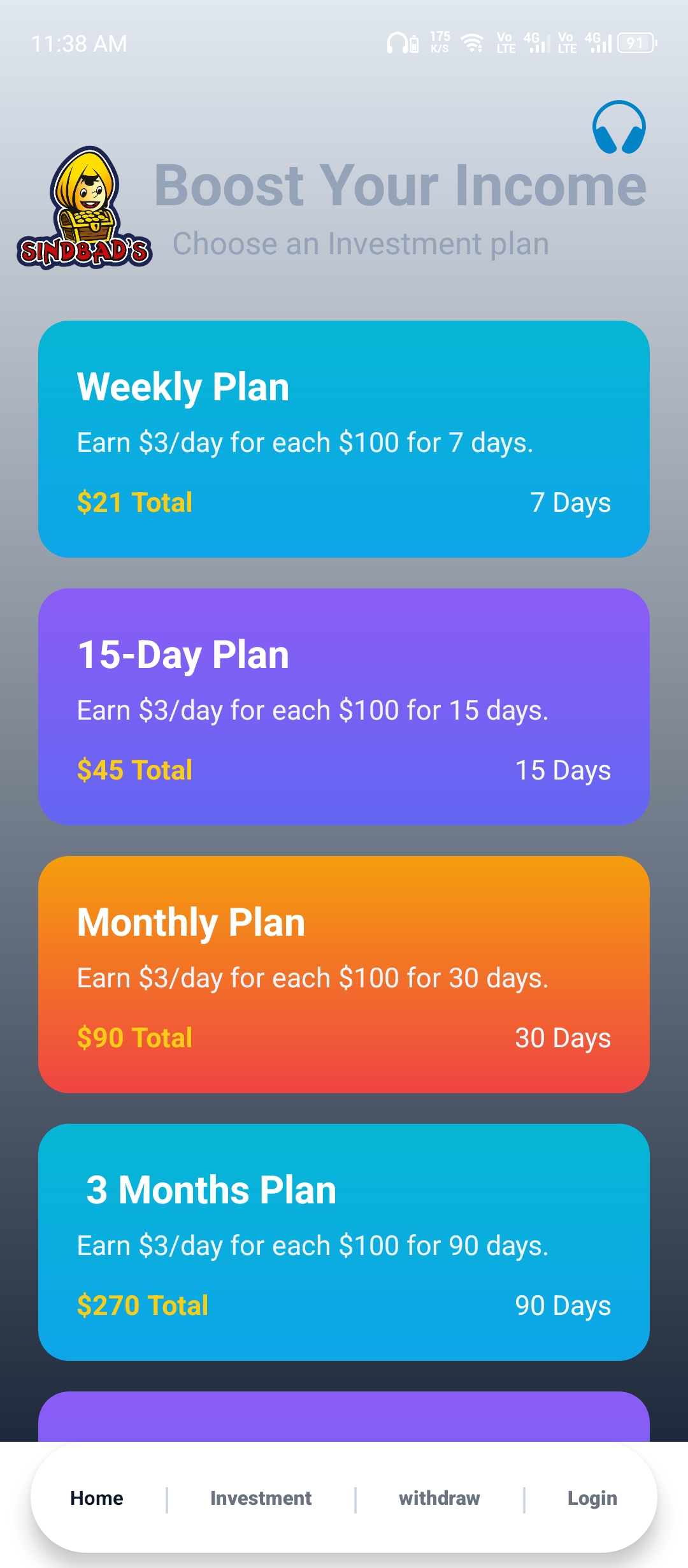Select the Weekly Plan card

pos(344,440)
